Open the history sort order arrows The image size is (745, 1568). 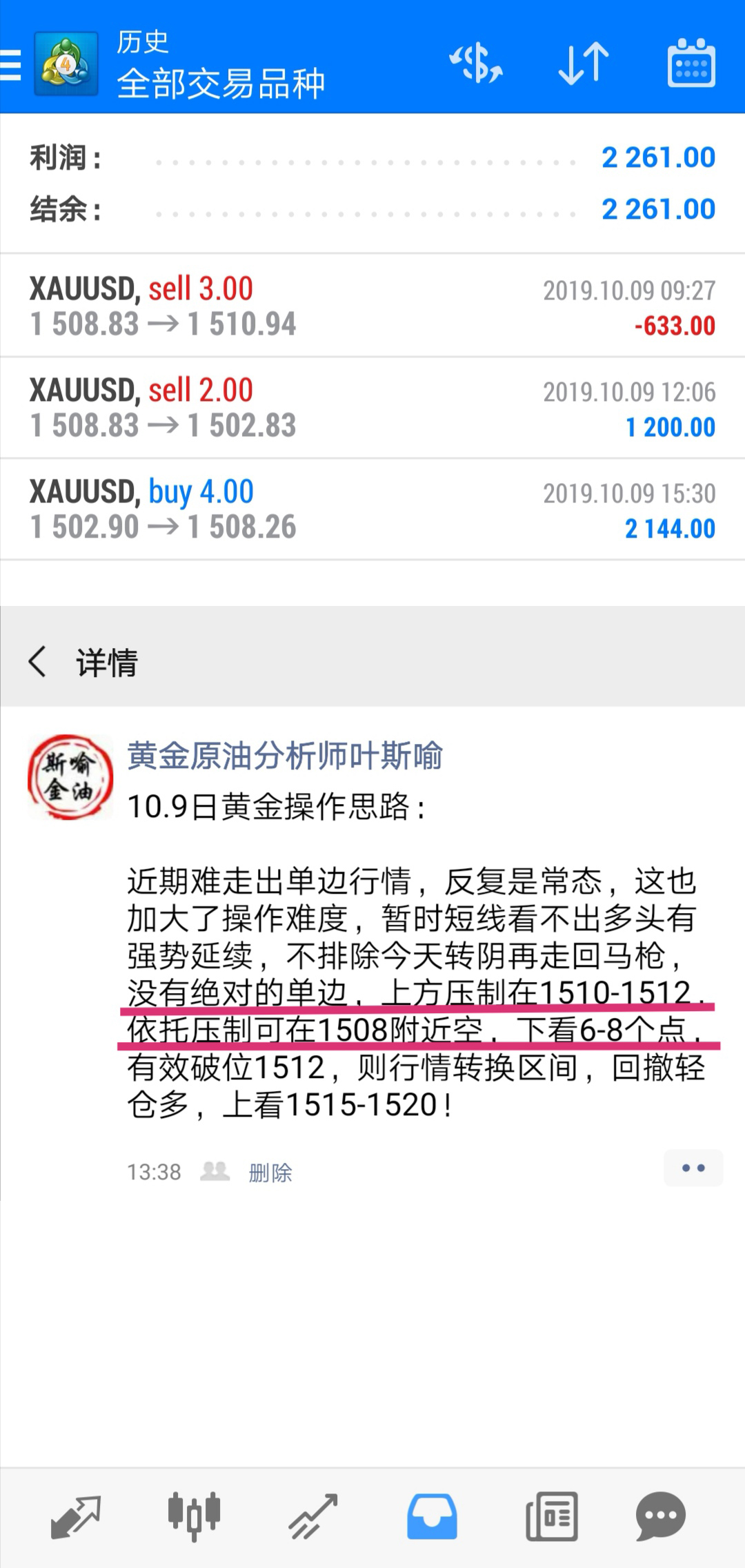pos(584,64)
